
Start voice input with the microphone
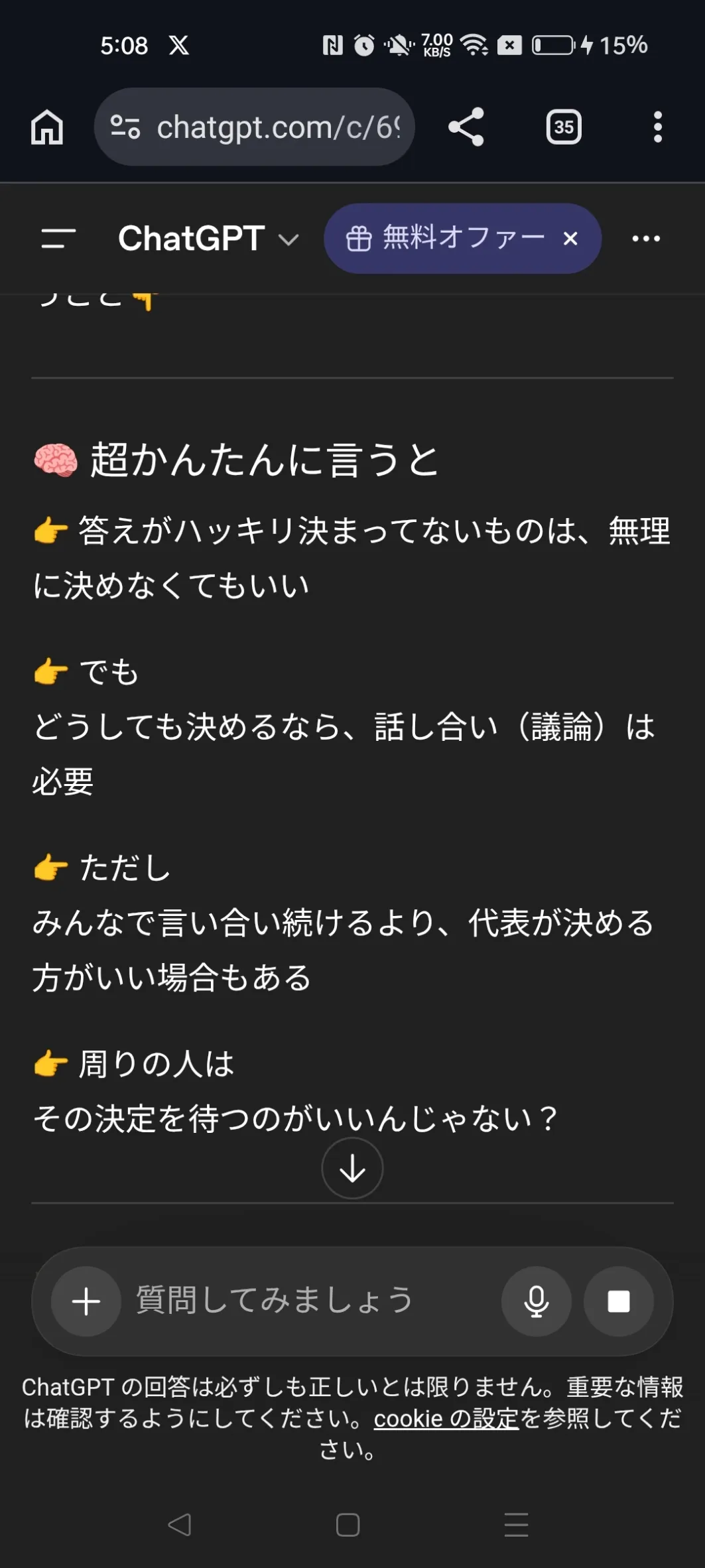(536, 1301)
